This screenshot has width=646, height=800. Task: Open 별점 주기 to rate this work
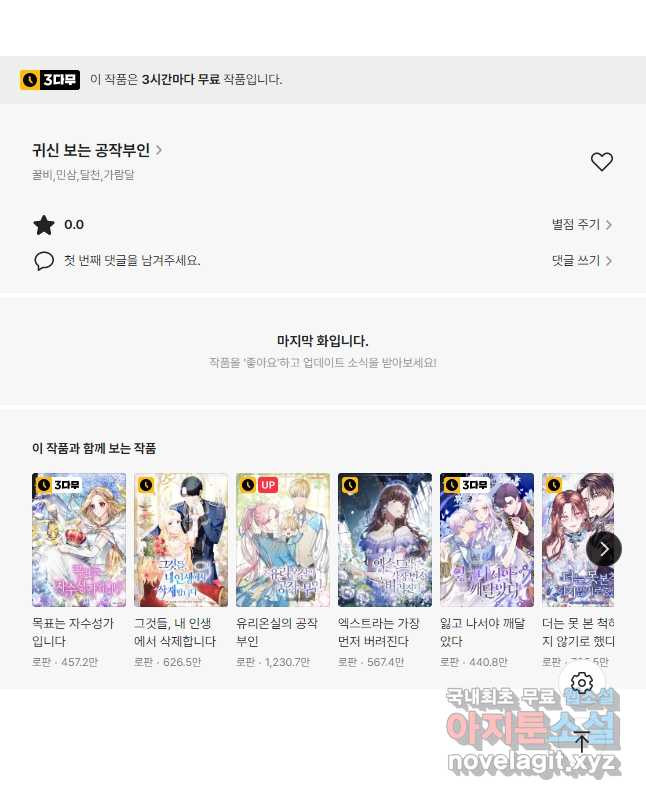click(581, 225)
